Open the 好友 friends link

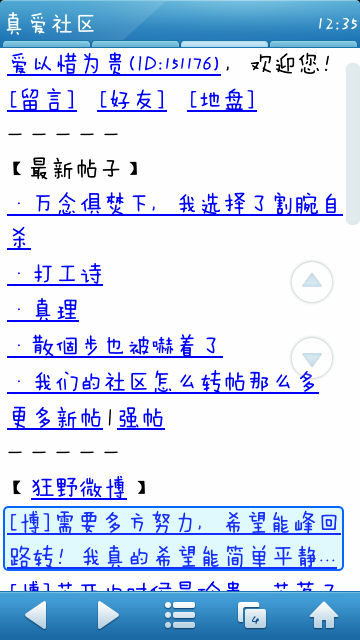[132, 100]
